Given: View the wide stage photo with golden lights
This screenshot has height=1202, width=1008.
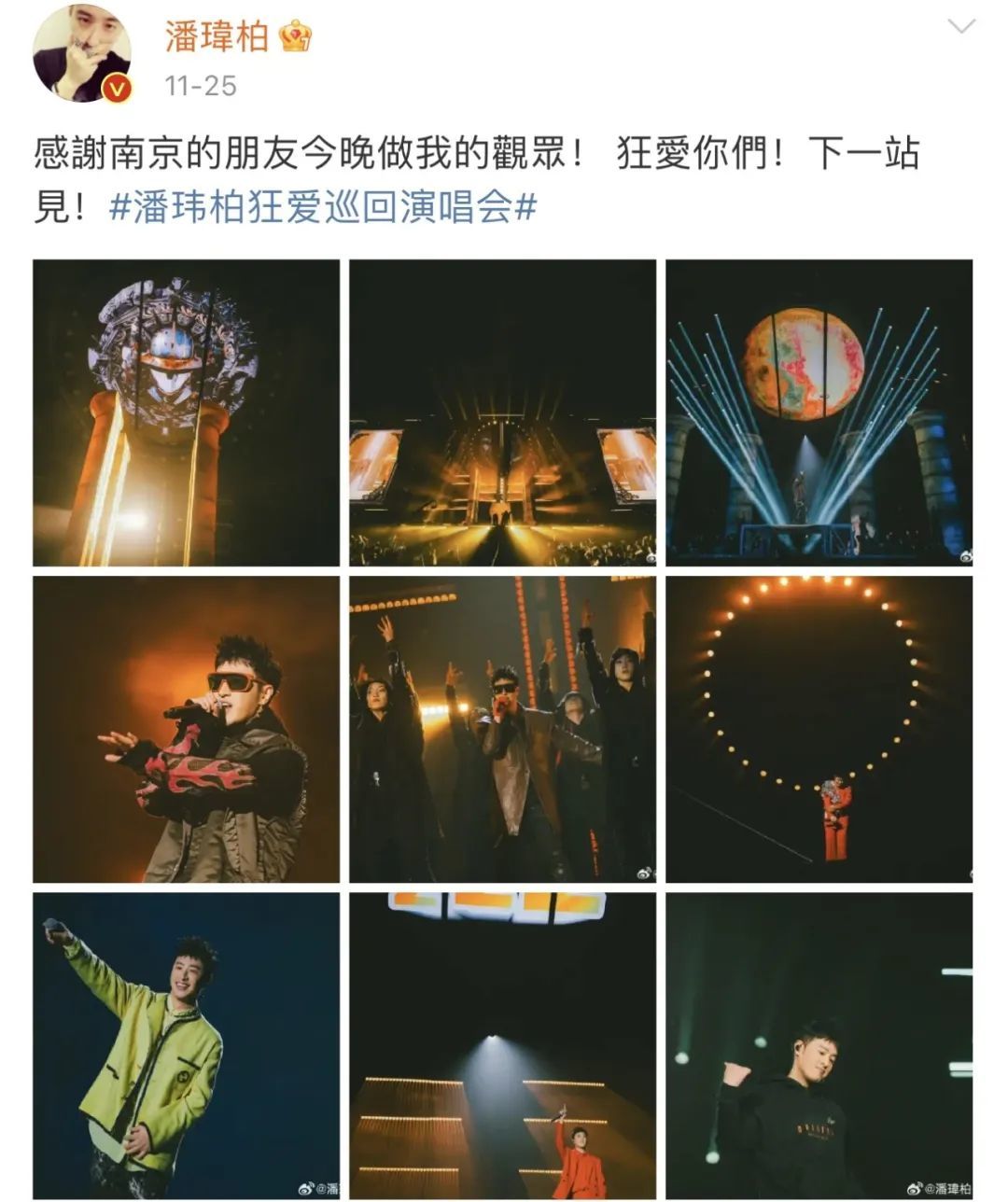Looking at the screenshot, I should point(502,412).
